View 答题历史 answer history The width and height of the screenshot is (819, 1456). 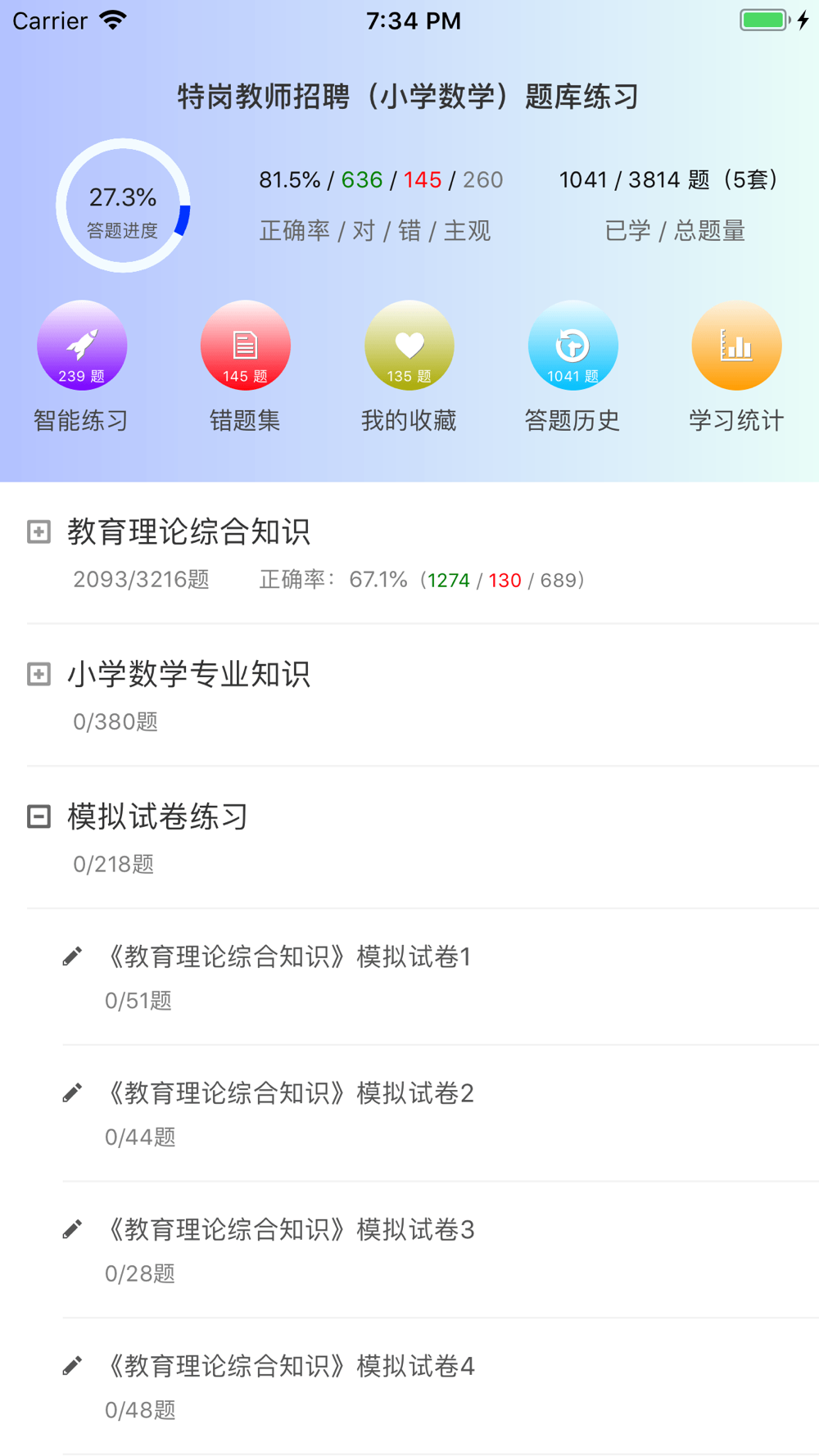tap(572, 366)
